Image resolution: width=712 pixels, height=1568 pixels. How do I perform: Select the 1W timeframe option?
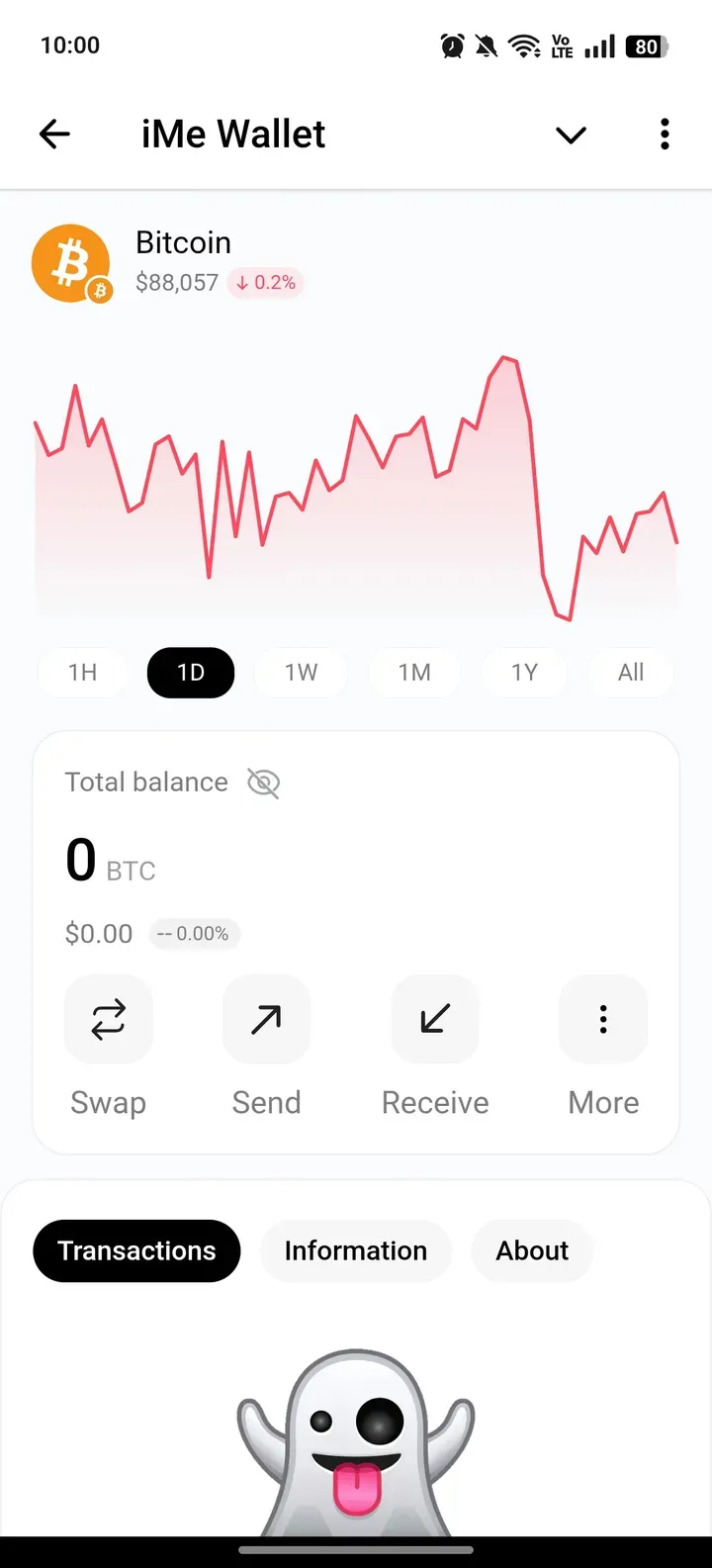pos(300,672)
